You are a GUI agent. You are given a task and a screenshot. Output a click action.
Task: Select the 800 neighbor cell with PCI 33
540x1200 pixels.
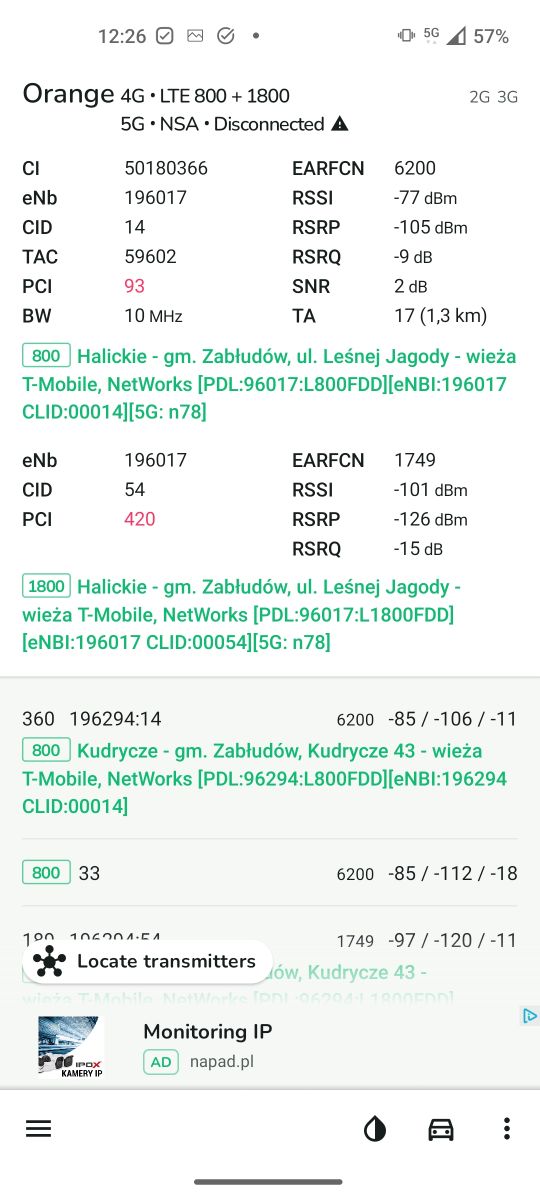(x=270, y=873)
